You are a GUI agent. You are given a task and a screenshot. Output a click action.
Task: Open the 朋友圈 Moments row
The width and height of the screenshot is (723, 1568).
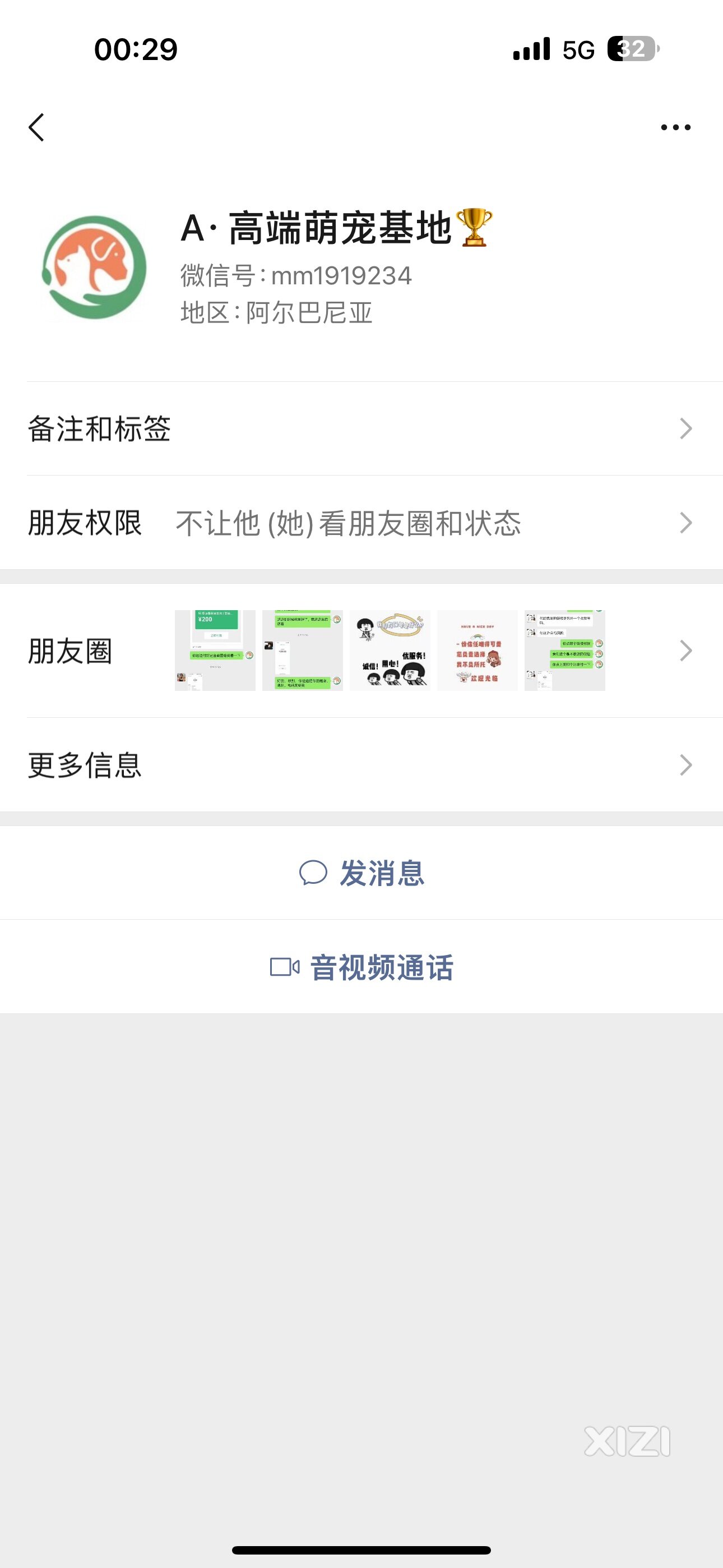pyautogui.click(x=361, y=651)
